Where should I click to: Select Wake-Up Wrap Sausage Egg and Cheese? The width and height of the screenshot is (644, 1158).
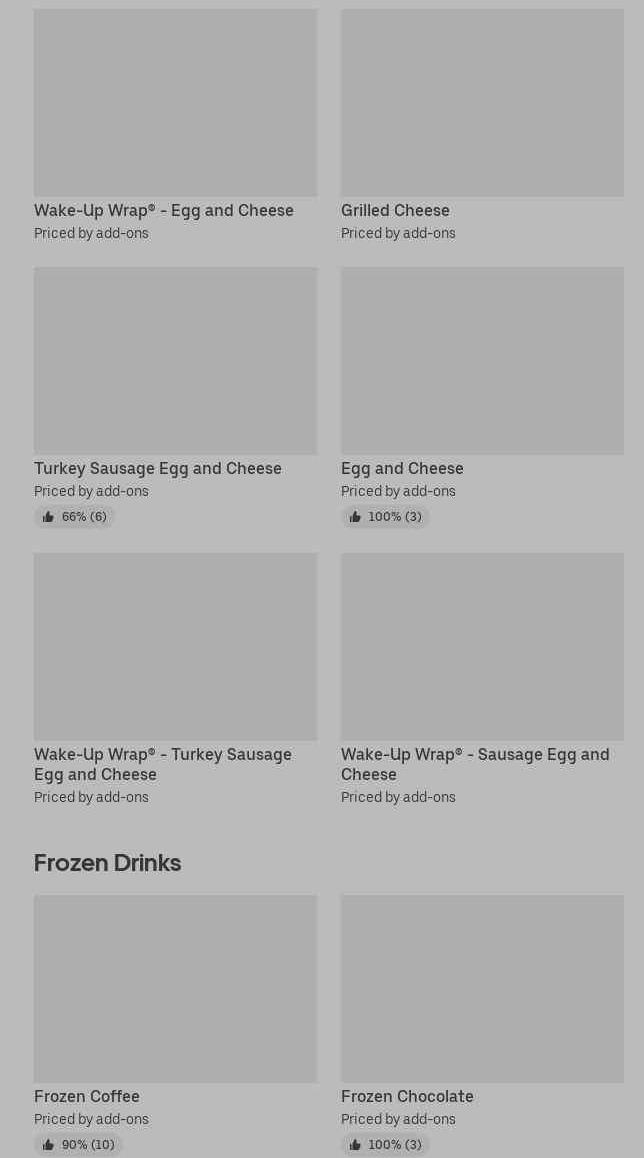(x=482, y=679)
